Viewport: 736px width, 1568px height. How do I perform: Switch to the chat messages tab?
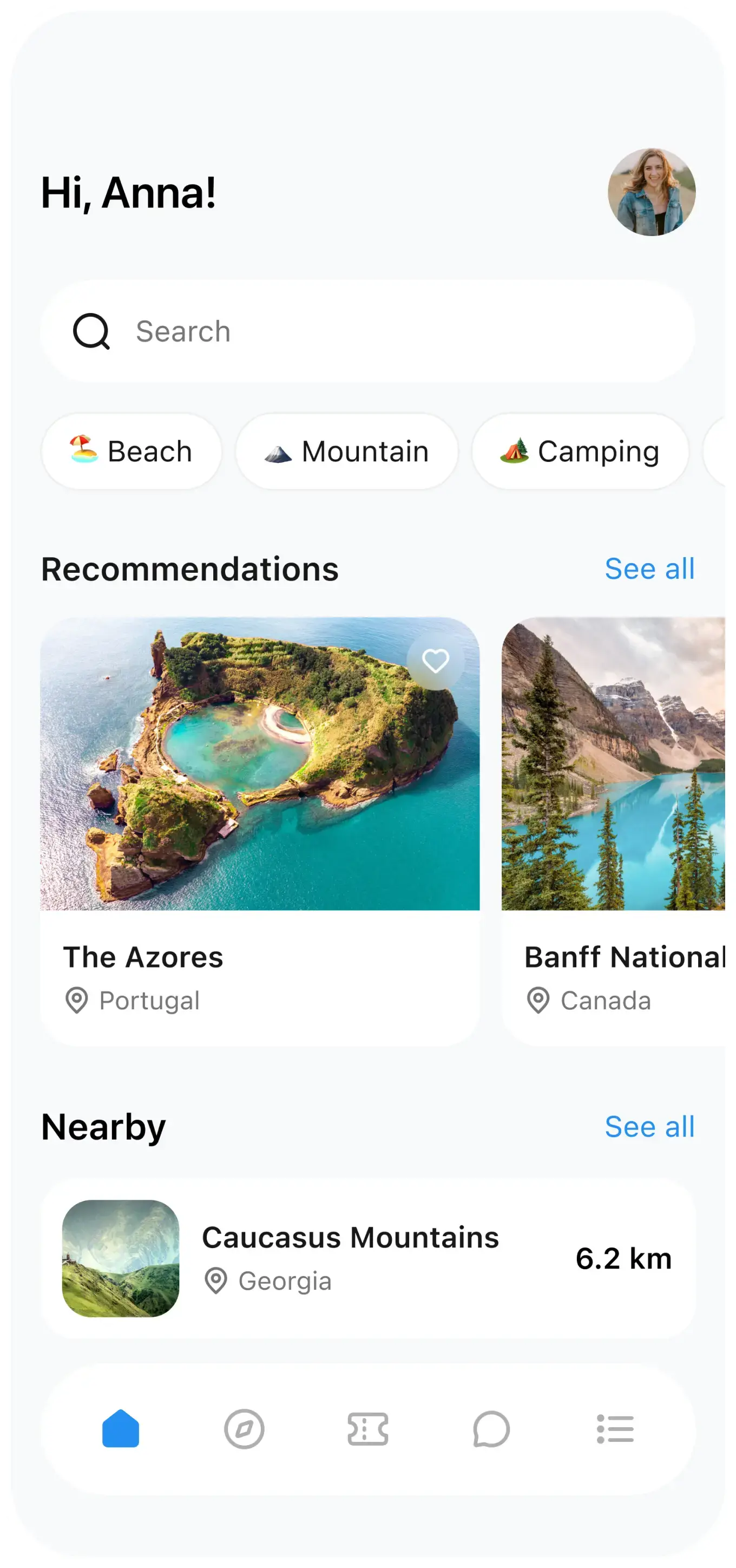(x=491, y=1429)
